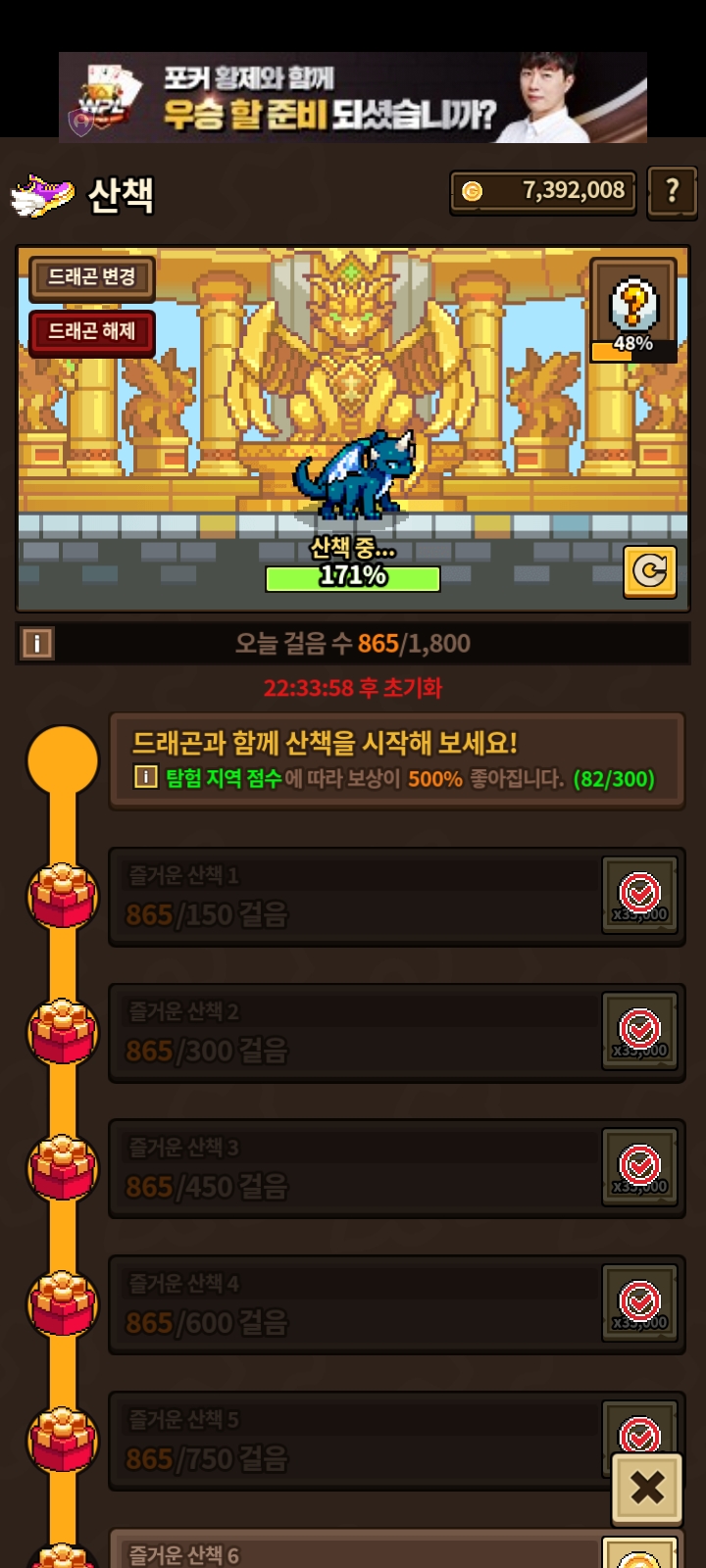Tap the yellow refresh button
The height and width of the screenshot is (1568, 706).
tap(649, 571)
